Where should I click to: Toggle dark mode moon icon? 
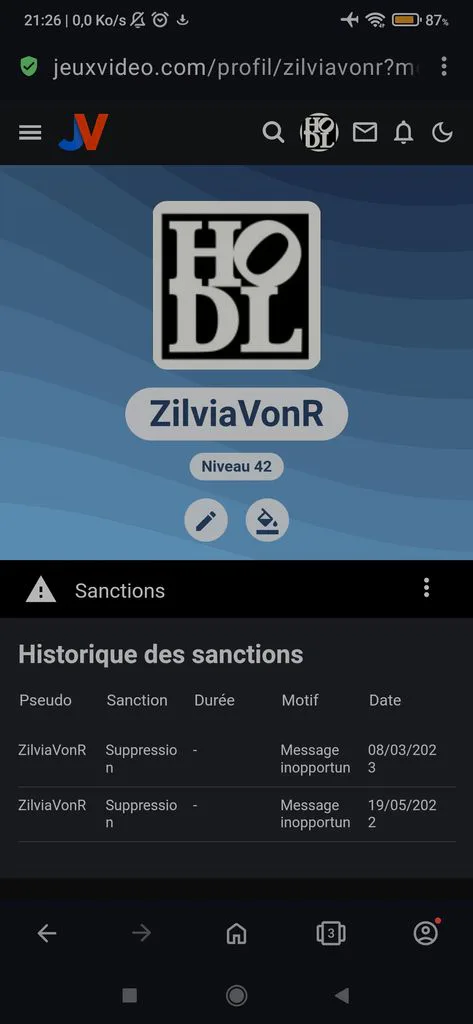point(442,133)
